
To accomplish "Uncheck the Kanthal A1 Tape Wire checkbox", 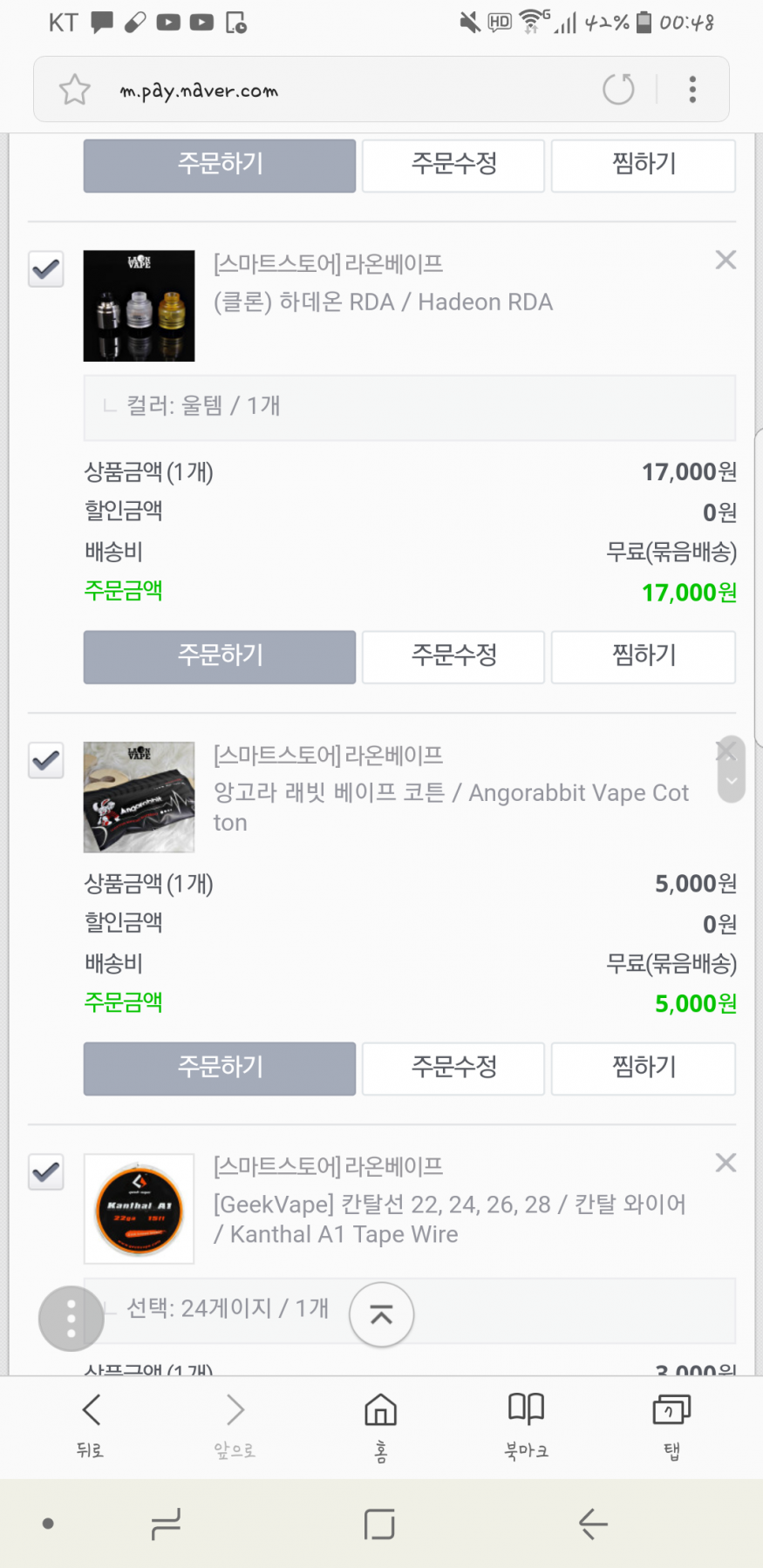I will (x=46, y=1172).
